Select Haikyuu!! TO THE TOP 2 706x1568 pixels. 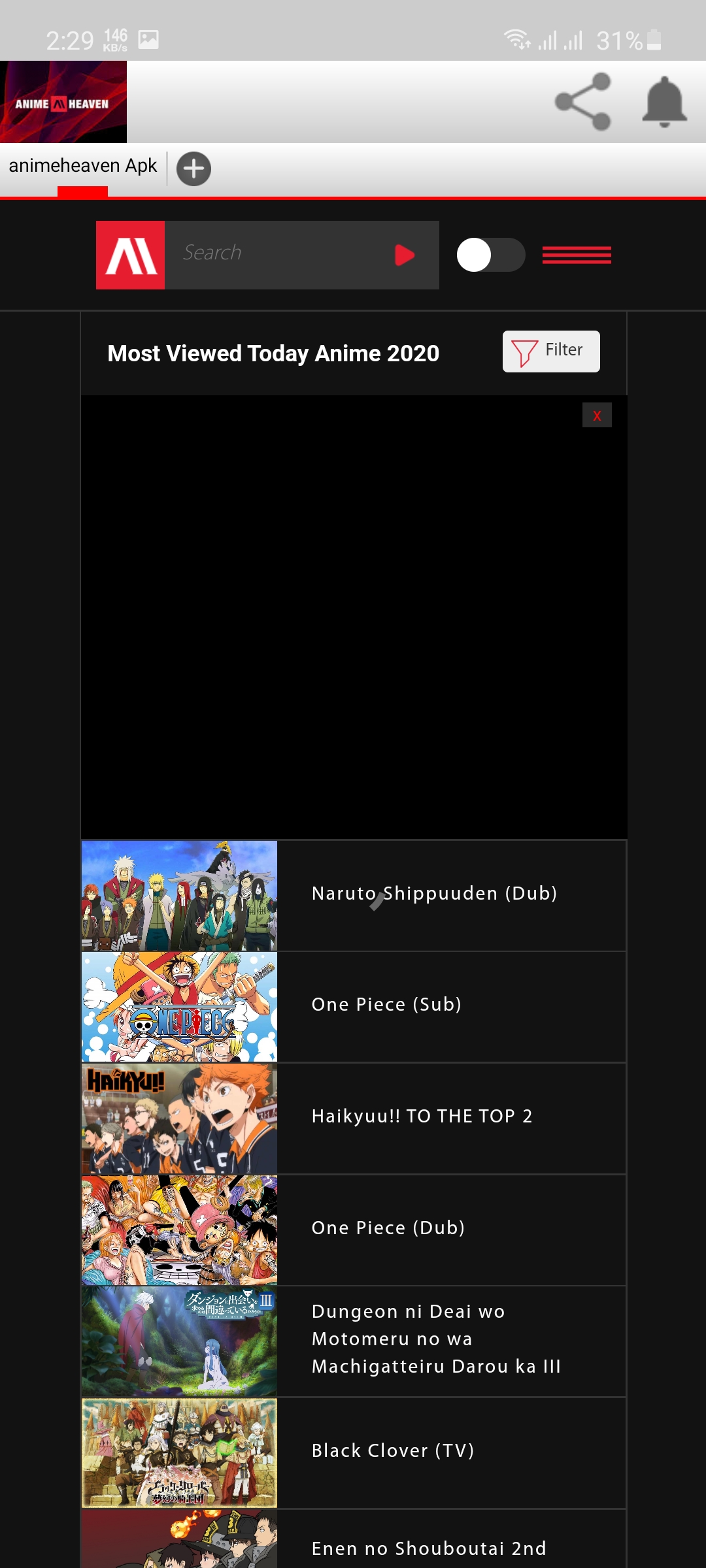pos(422,1117)
